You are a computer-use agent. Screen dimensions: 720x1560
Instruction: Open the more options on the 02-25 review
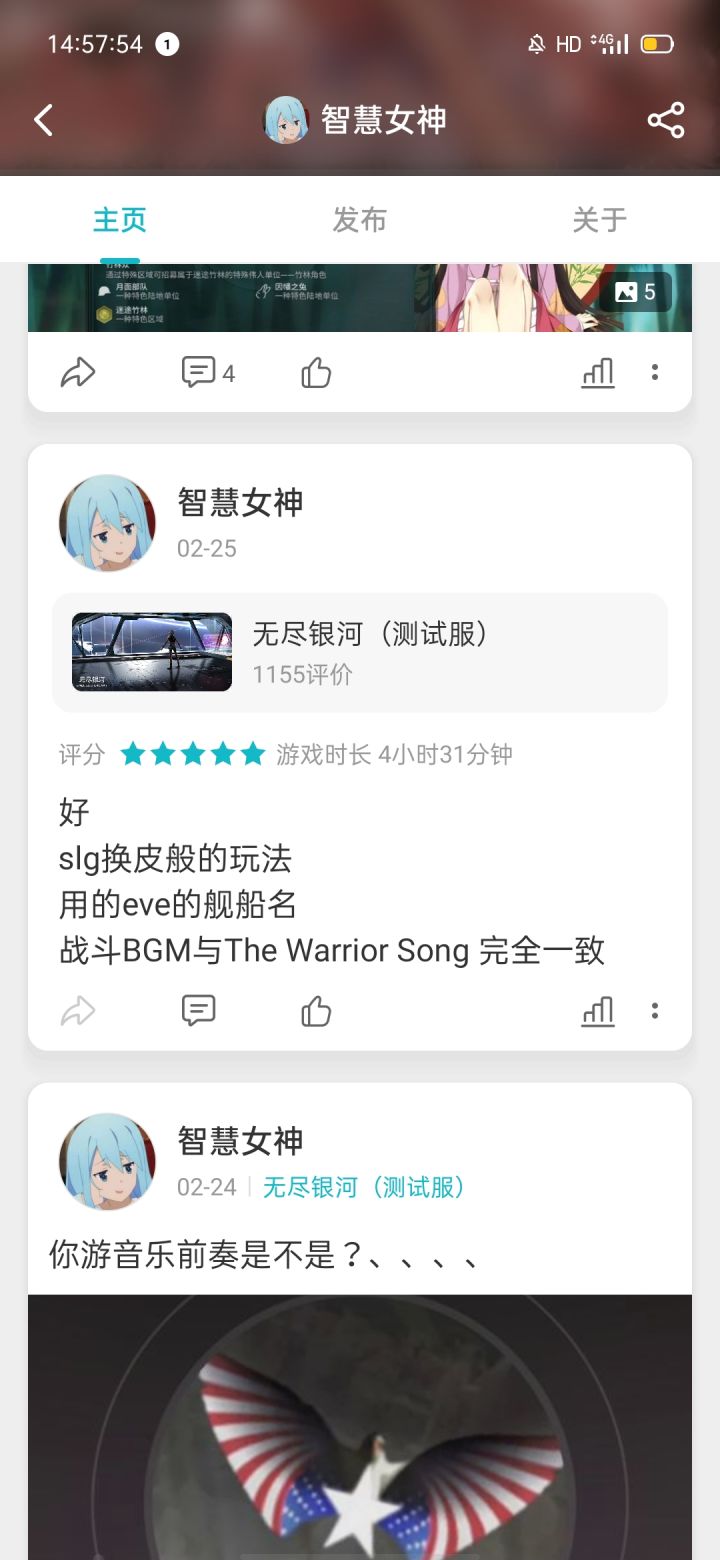[x=655, y=1011]
